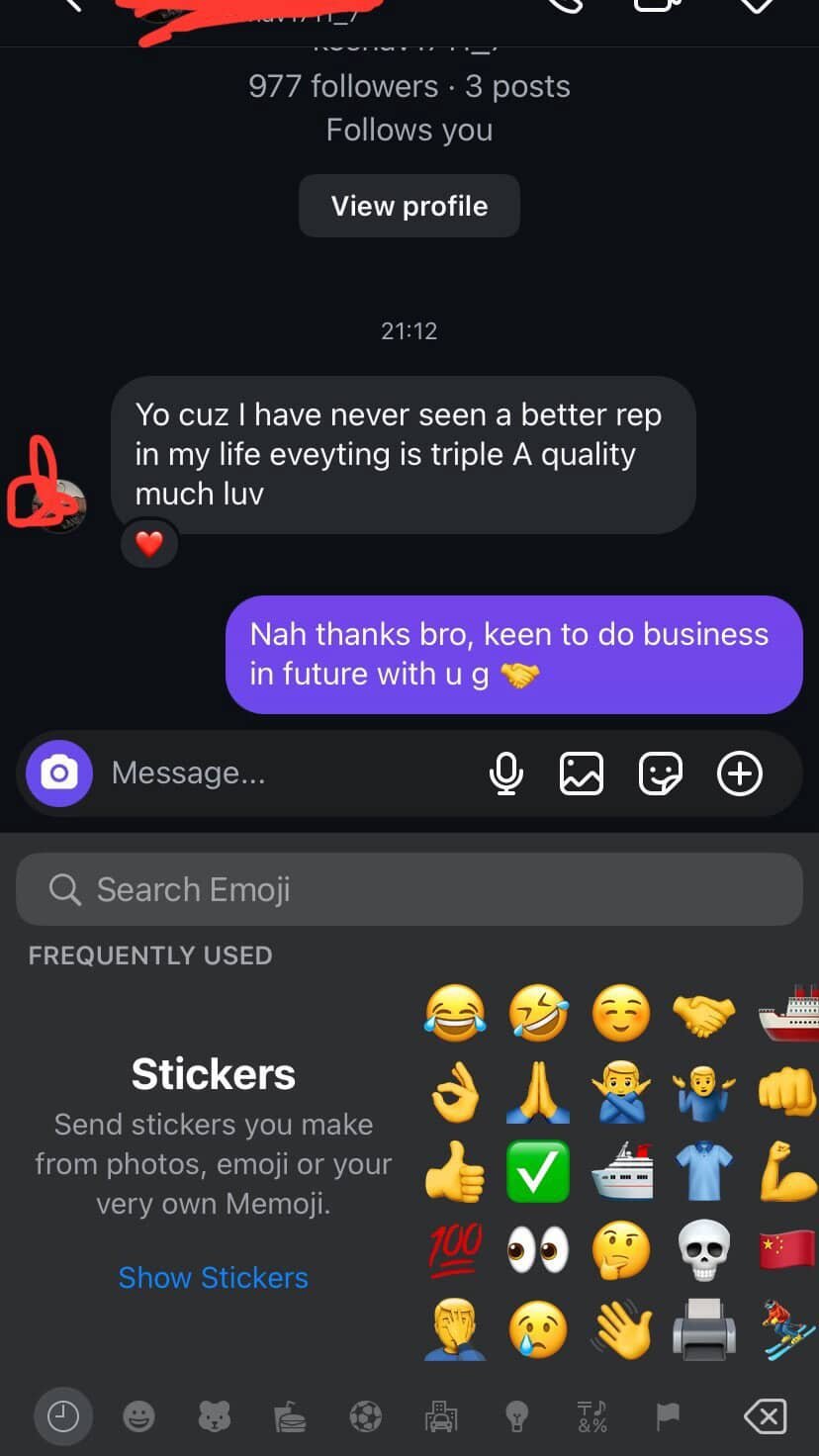
Task: Insert the skull emoji
Action: pyautogui.click(x=703, y=1249)
